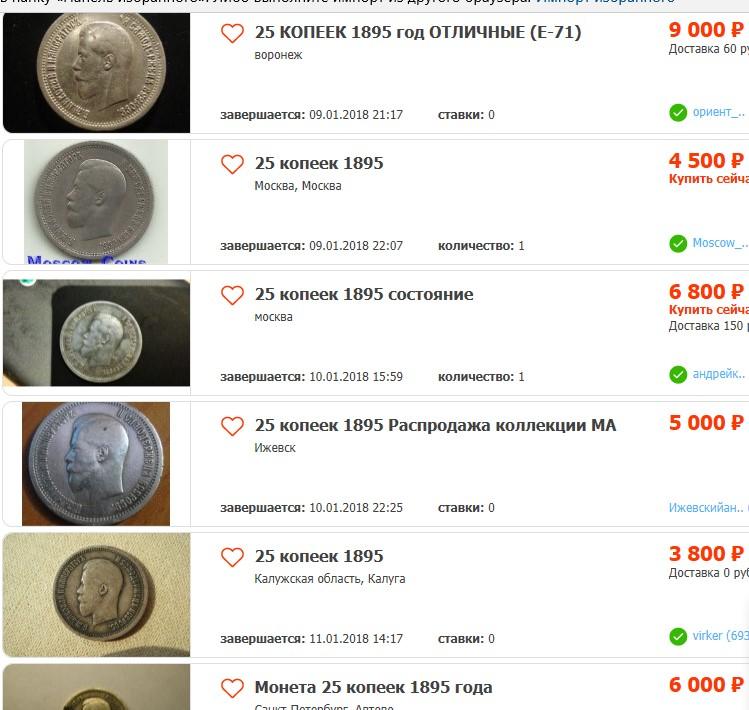Favorite Монета 25 копеек 1895 года listing
Screen dimensions: 749x710
coord(232,688)
